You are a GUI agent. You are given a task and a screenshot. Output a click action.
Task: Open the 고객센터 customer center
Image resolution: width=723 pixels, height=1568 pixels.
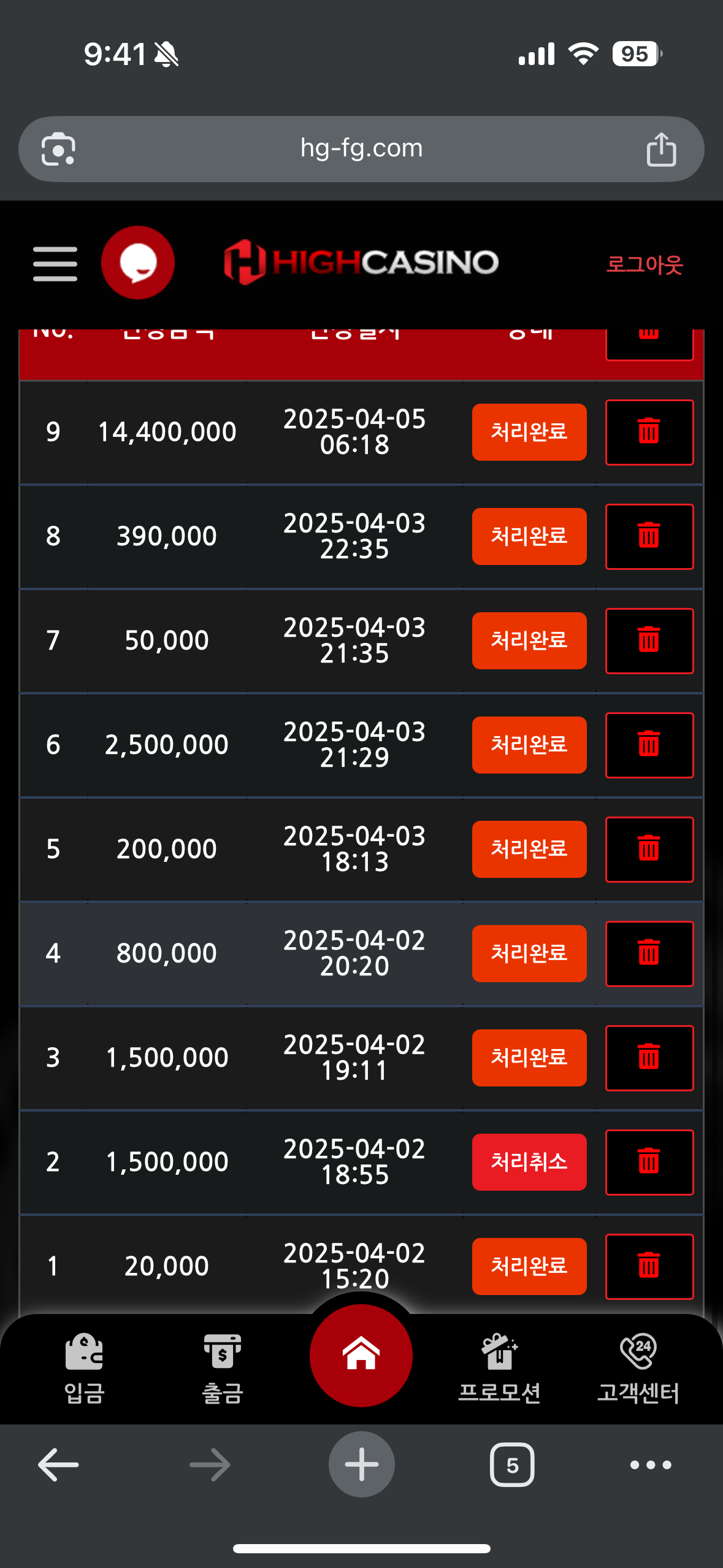(638, 1369)
